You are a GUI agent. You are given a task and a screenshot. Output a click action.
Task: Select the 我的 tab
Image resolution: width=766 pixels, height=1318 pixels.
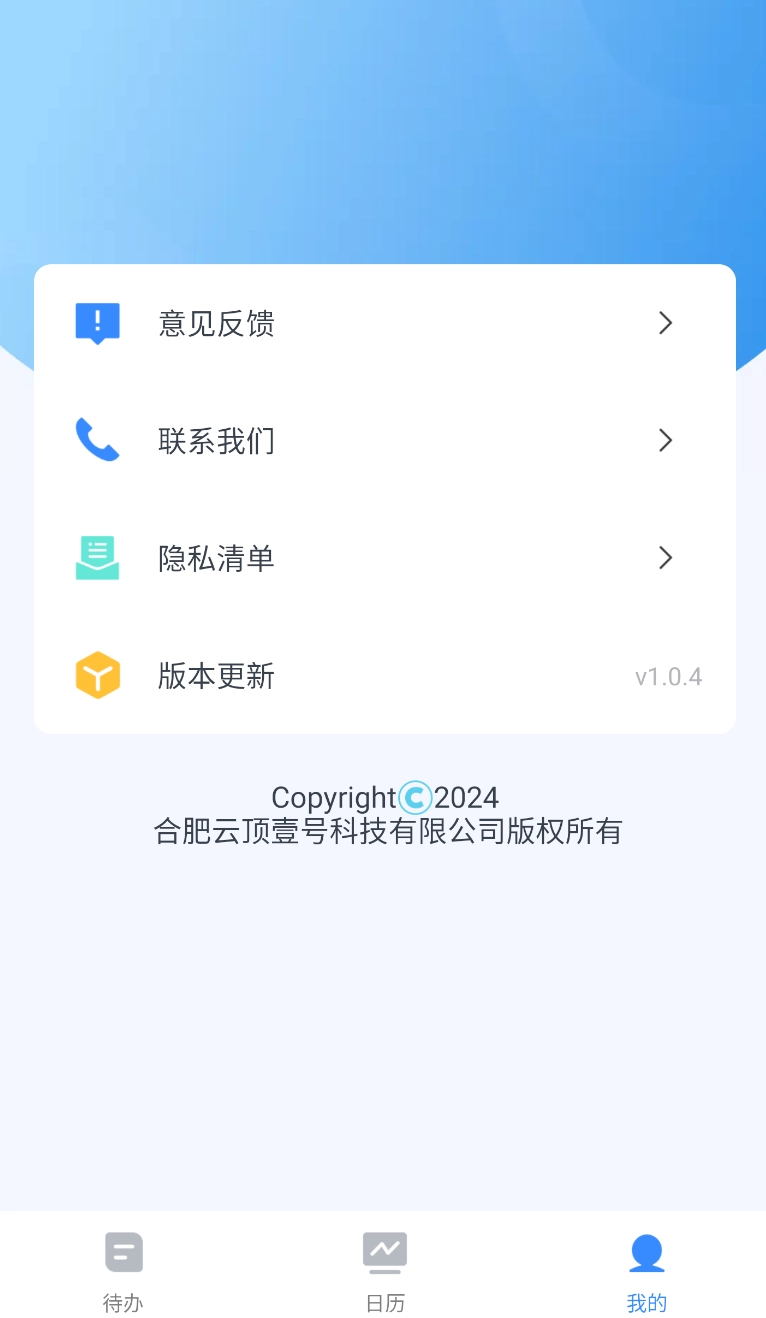646,1268
